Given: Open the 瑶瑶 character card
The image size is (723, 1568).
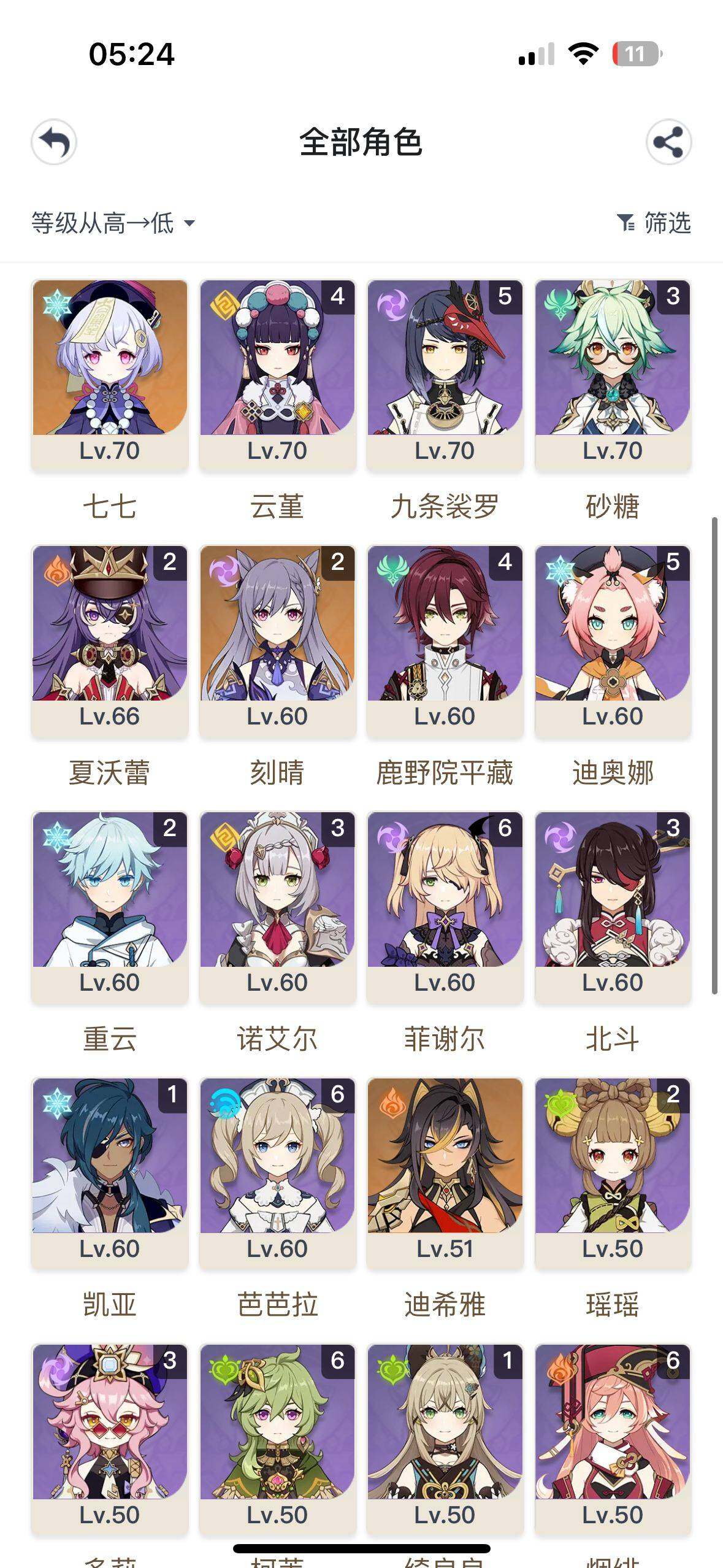Looking at the screenshot, I should 613,1173.
